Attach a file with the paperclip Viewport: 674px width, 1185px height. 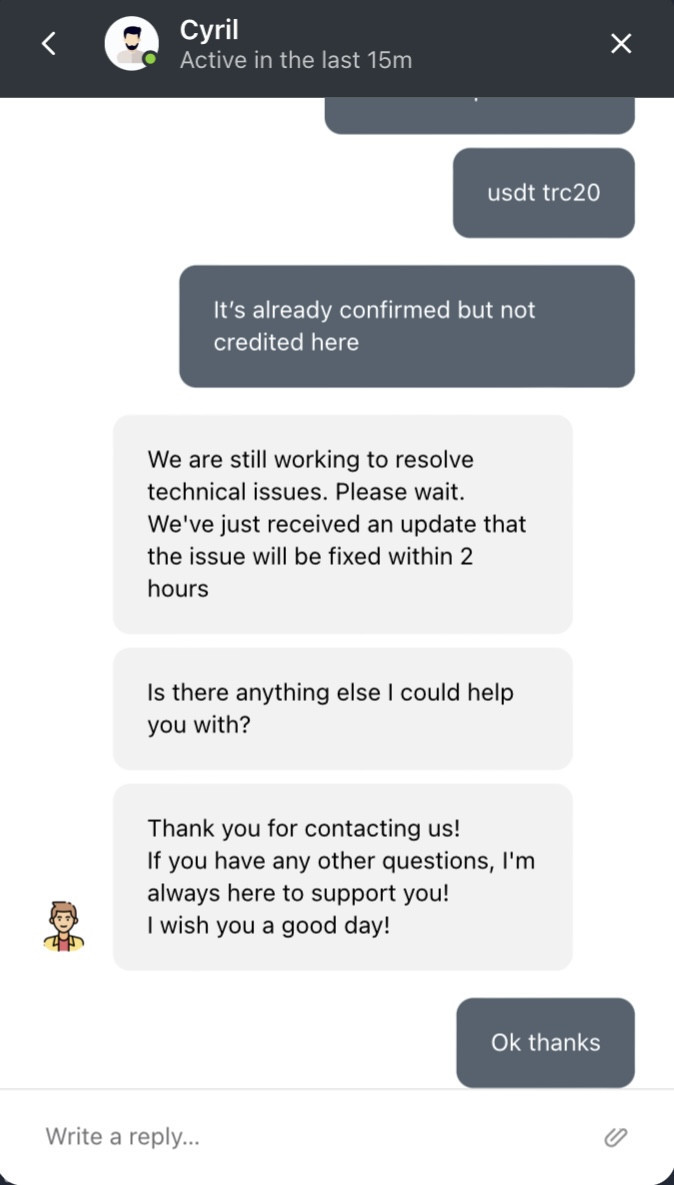(x=616, y=1137)
